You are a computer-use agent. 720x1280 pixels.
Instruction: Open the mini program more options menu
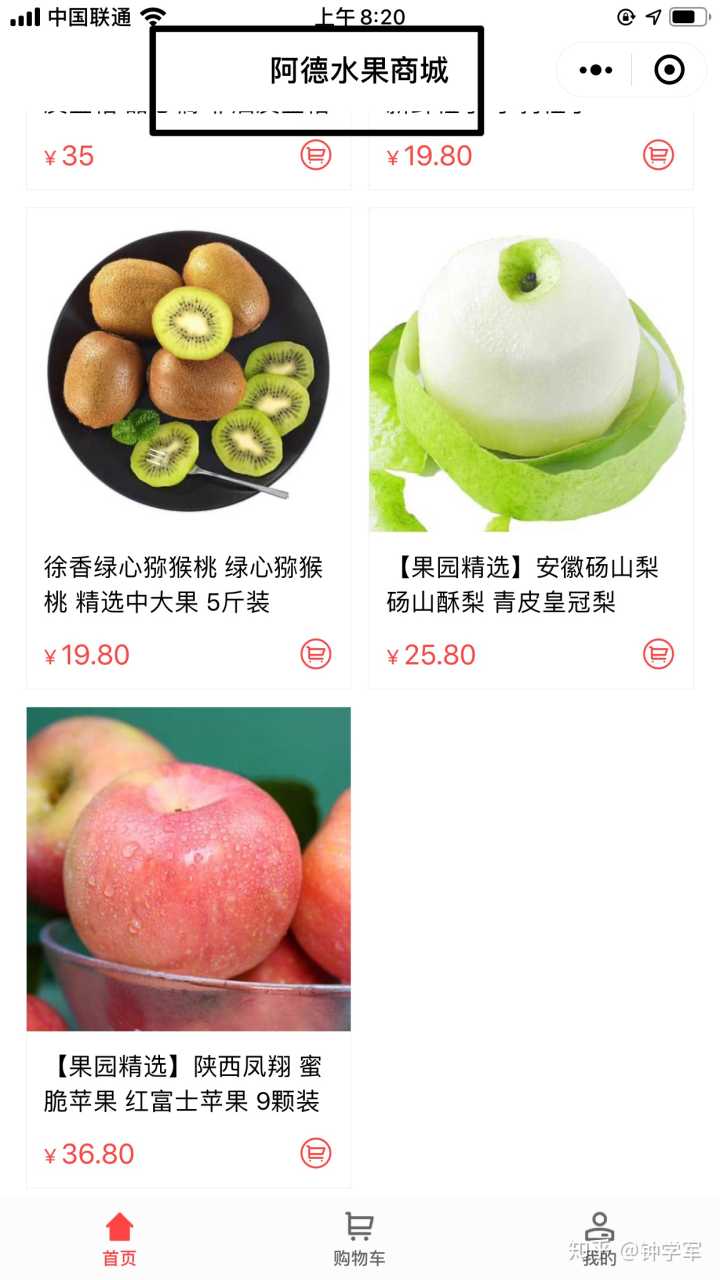pos(596,70)
